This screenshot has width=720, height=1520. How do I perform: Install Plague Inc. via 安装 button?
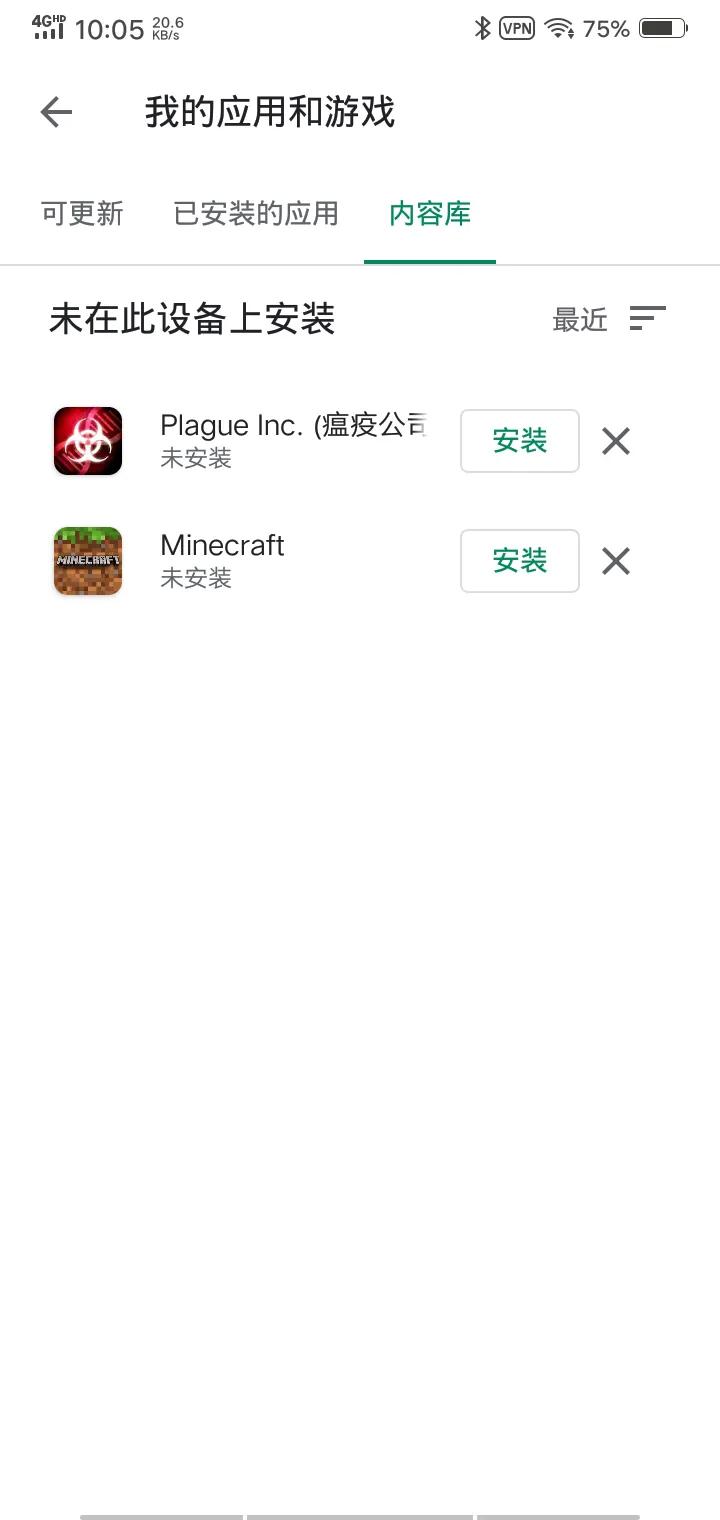[x=519, y=440]
